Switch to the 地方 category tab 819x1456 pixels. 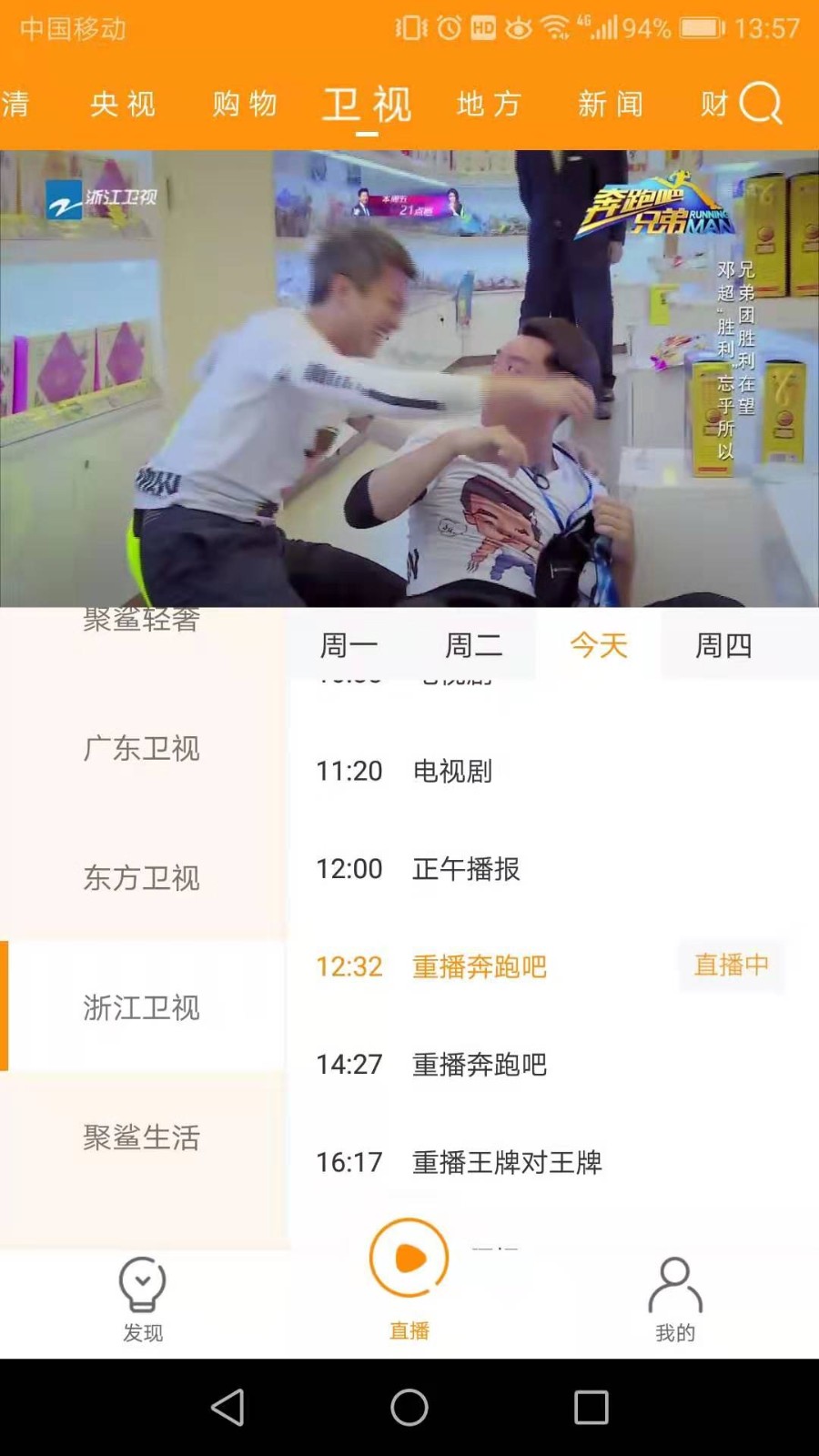tap(489, 105)
